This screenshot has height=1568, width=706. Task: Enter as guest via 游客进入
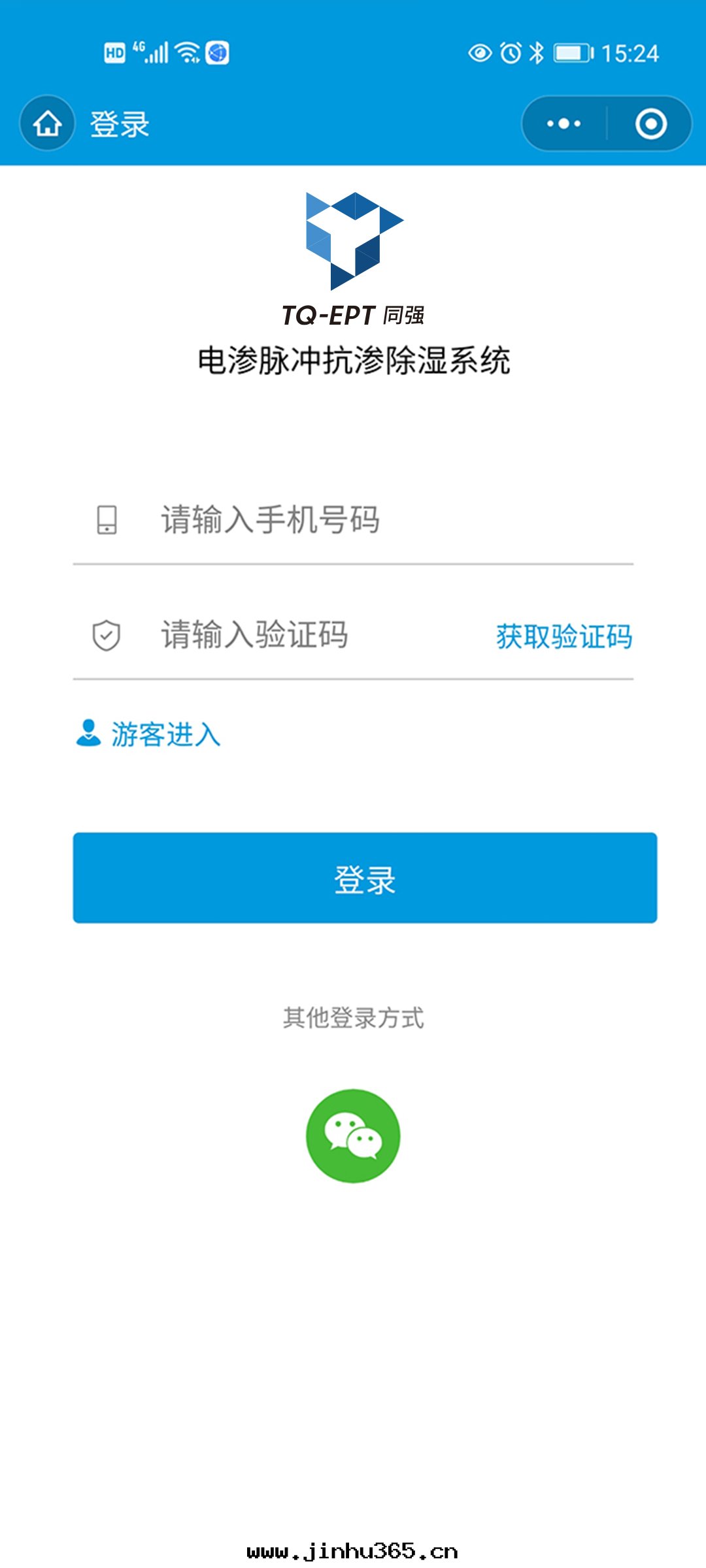click(149, 734)
